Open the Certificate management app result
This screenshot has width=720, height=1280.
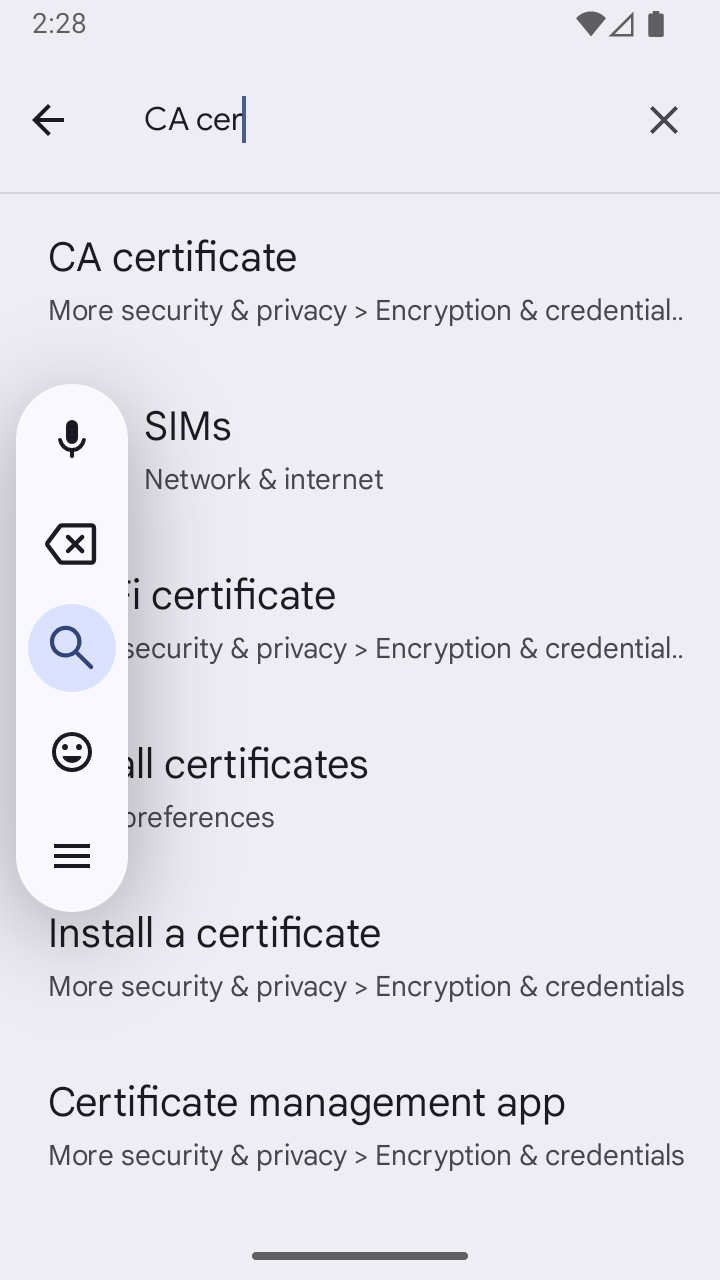click(360, 1127)
